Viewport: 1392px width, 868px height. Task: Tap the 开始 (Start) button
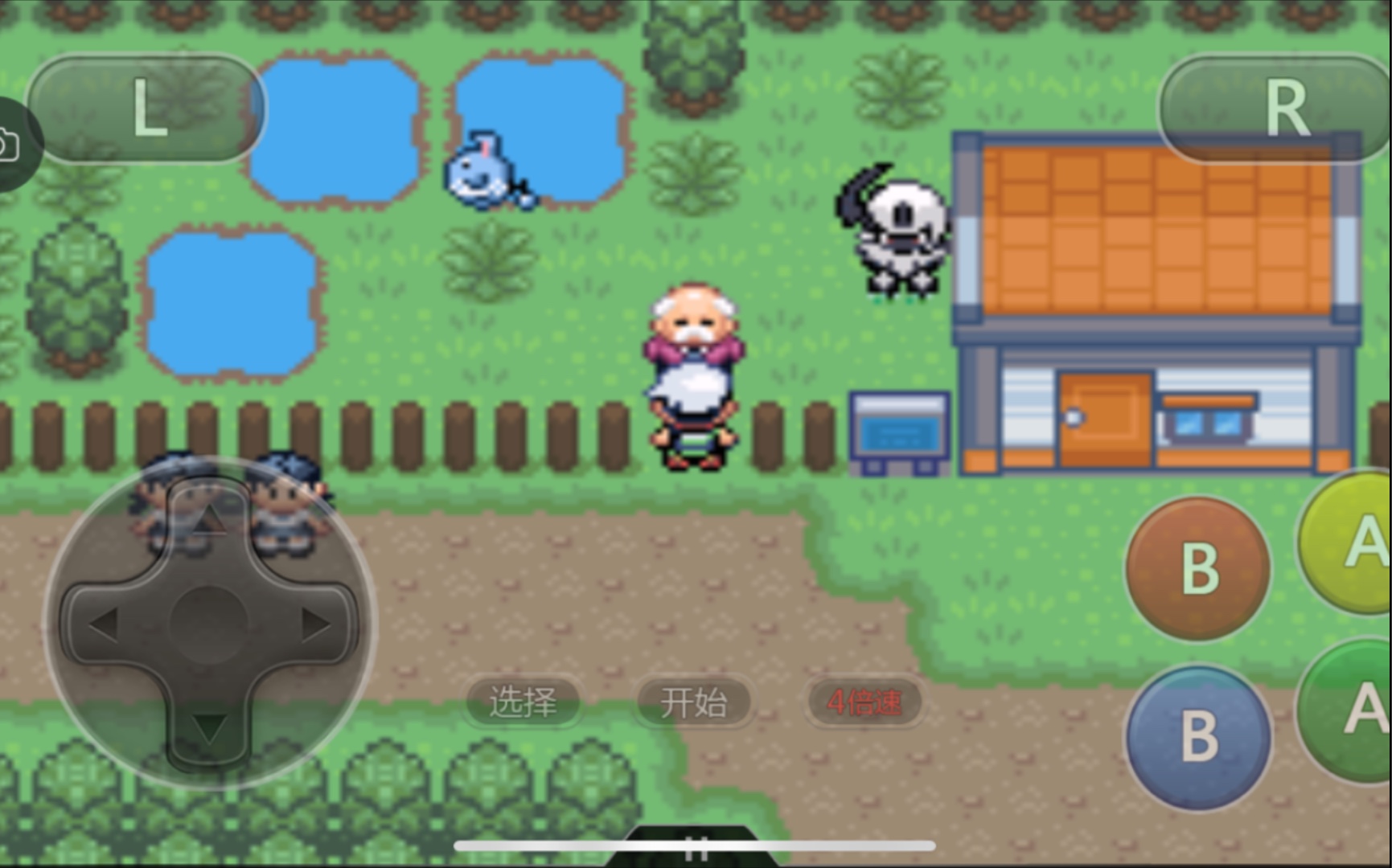(x=693, y=702)
